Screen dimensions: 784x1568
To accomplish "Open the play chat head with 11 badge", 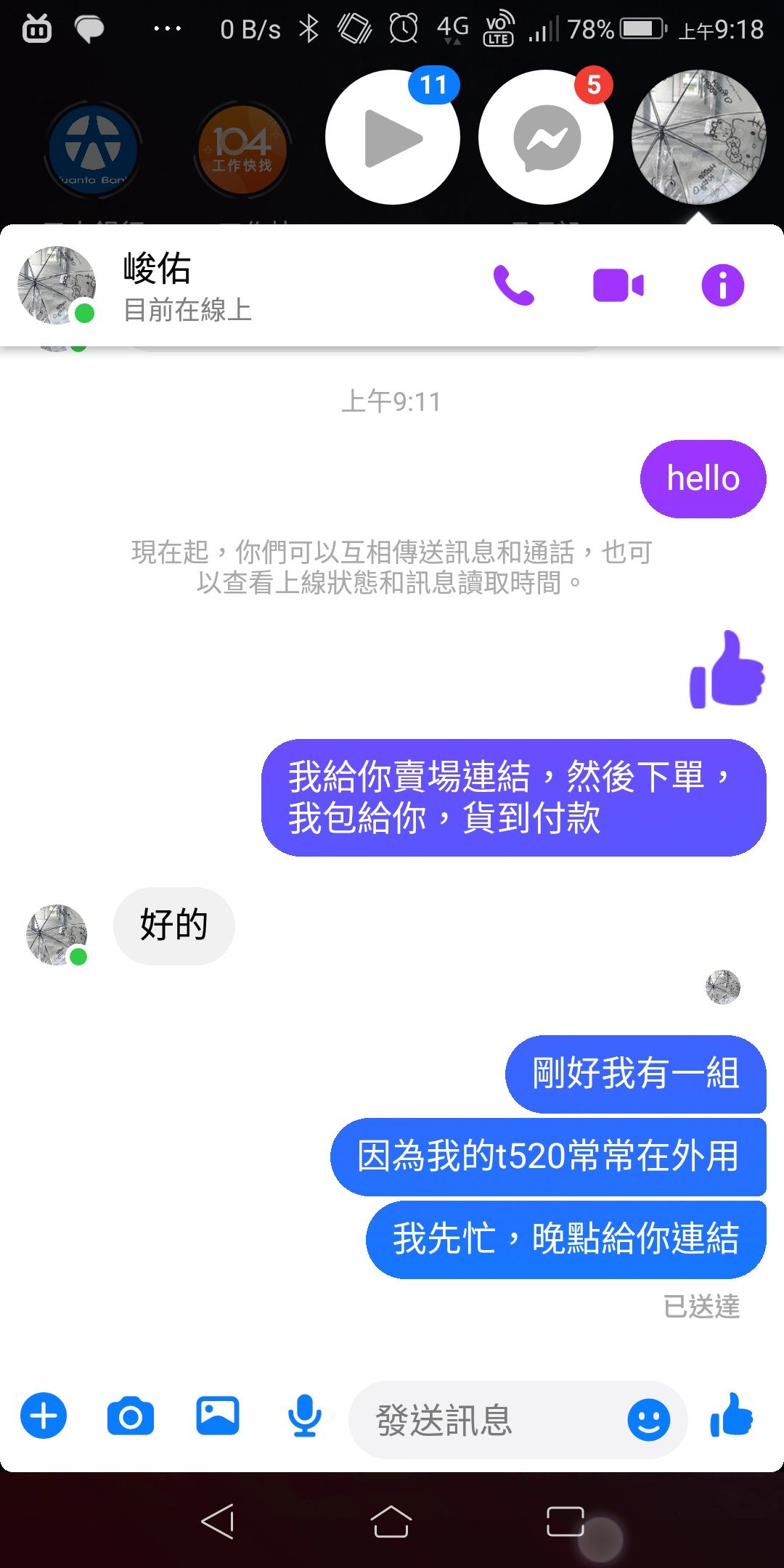I will coord(393,137).
